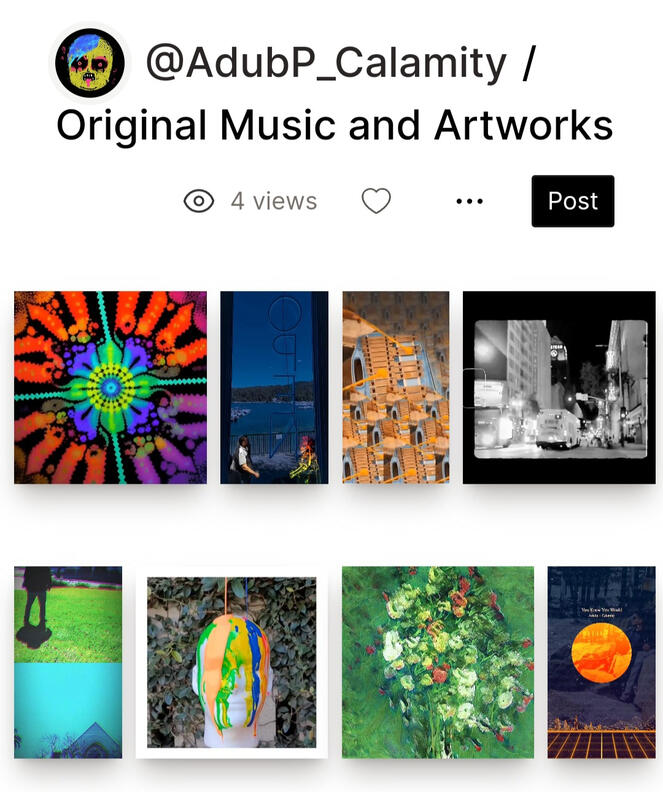
Task: Tap the black Post button
Action: (572, 201)
